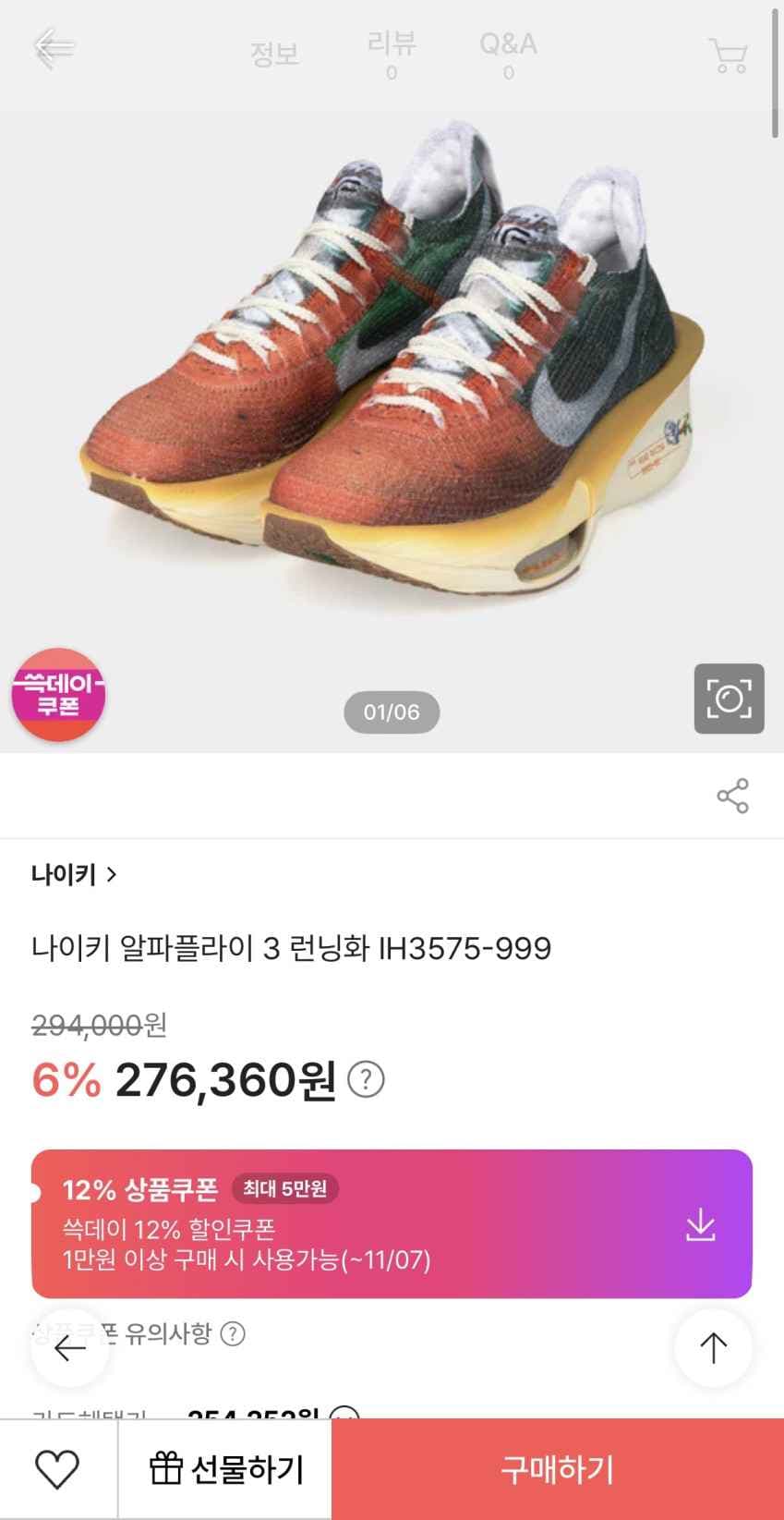The image size is (784, 1520).
Task: Share this product
Action: click(x=730, y=795)
